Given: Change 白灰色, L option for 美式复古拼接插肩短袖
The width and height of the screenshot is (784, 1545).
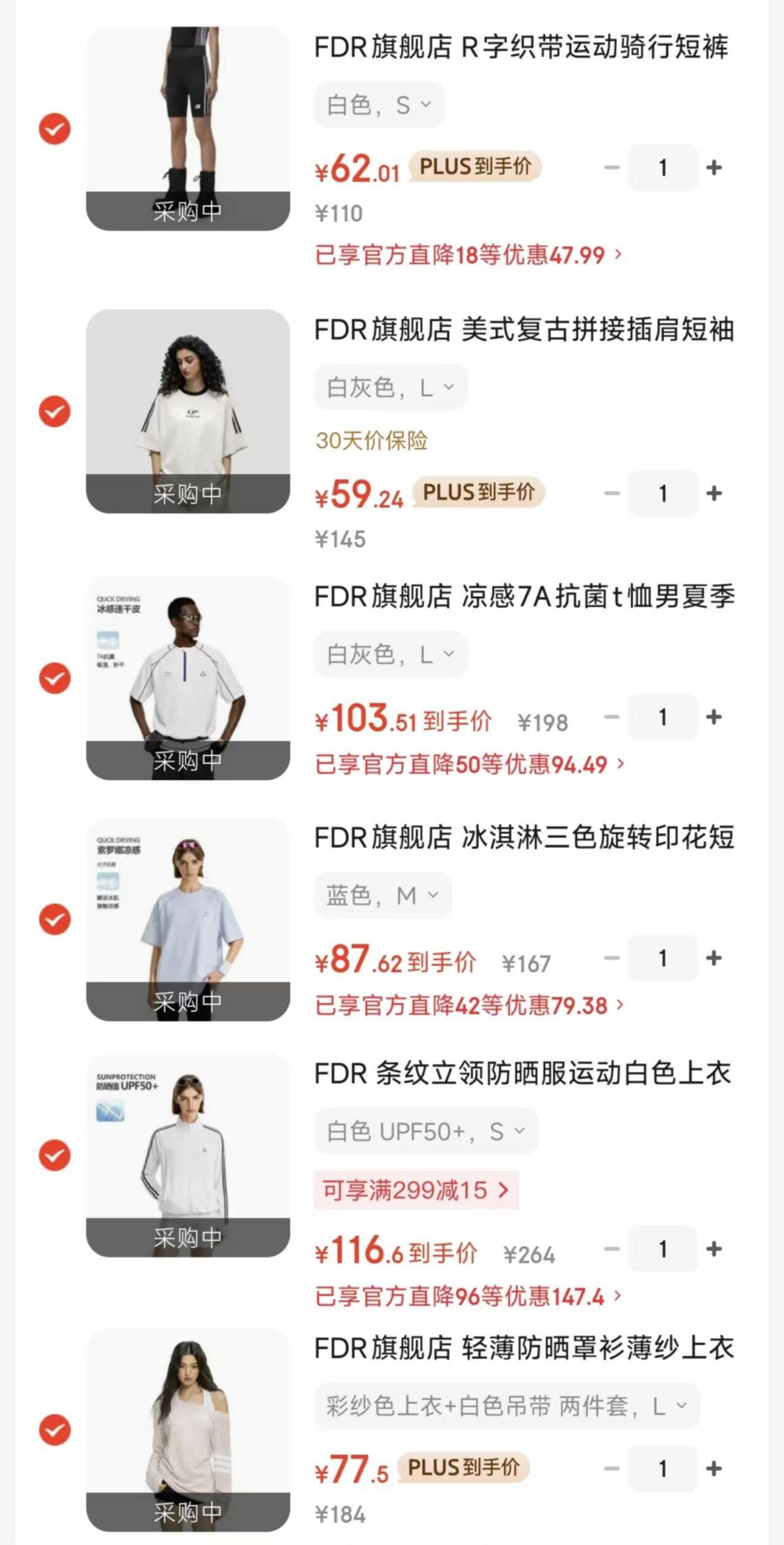Looking at the screenshot, I should [x=390, y=387].
